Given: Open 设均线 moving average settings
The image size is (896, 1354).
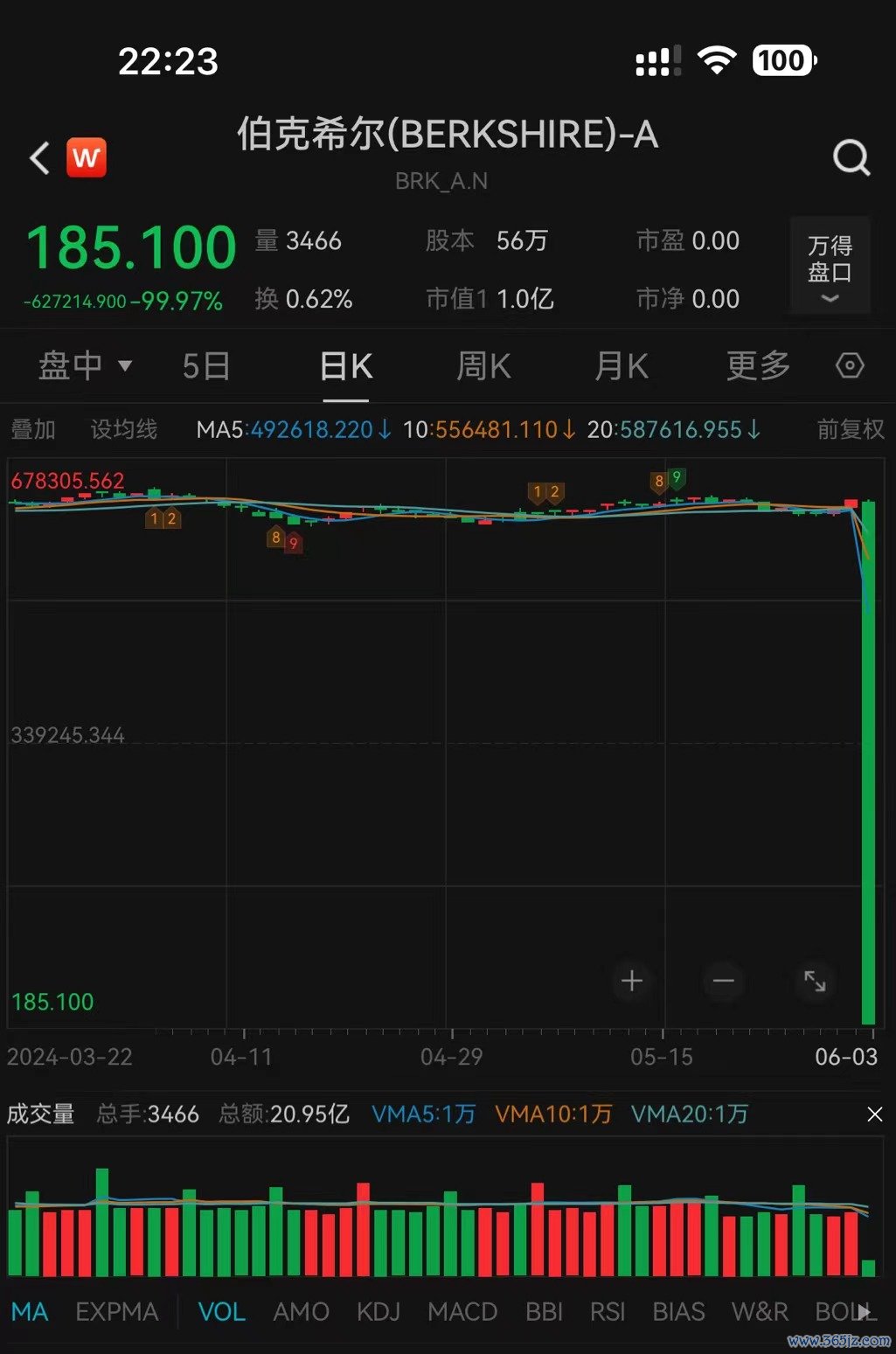Looking at the screenshot, I should (124, 429).
